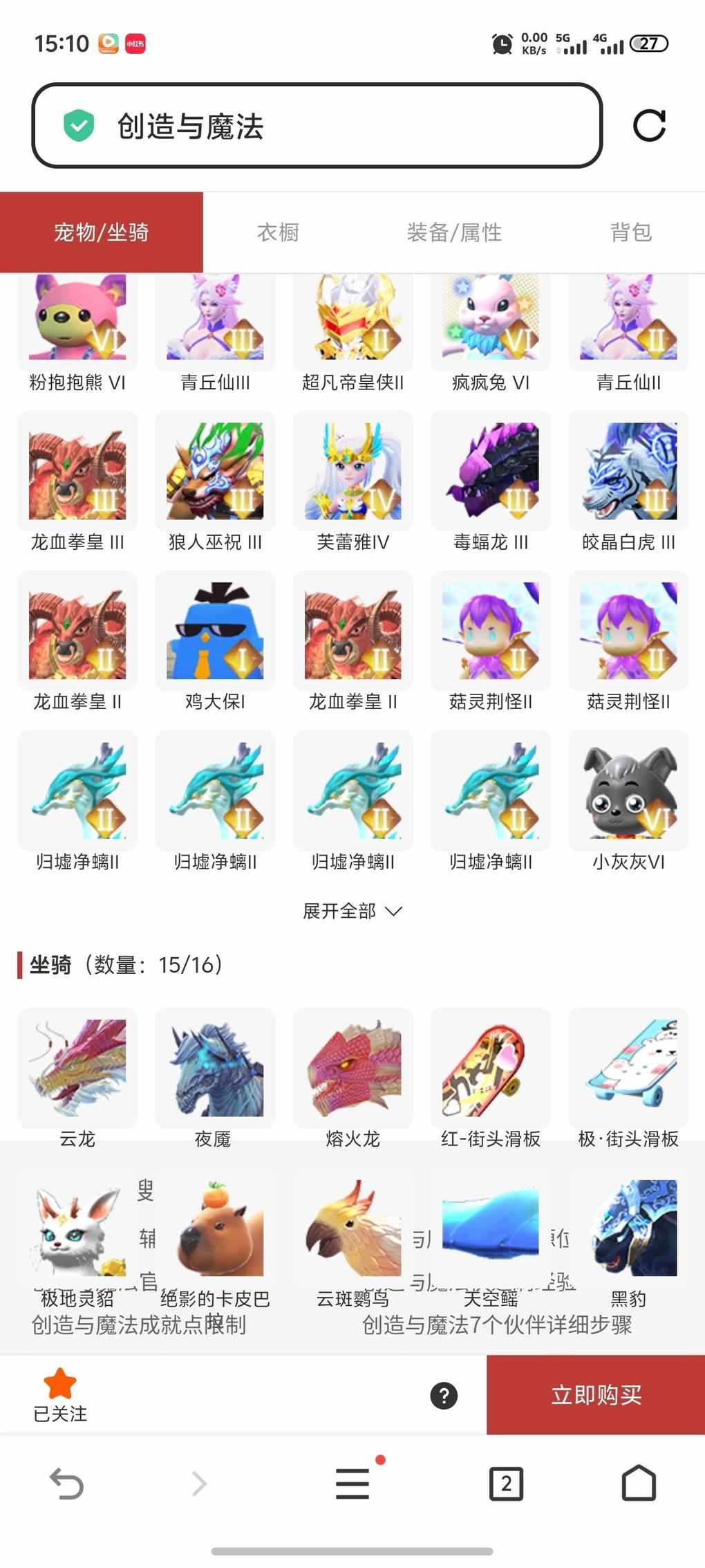
Task: Reload the page with the refresh icon
Action: point(649,126)
